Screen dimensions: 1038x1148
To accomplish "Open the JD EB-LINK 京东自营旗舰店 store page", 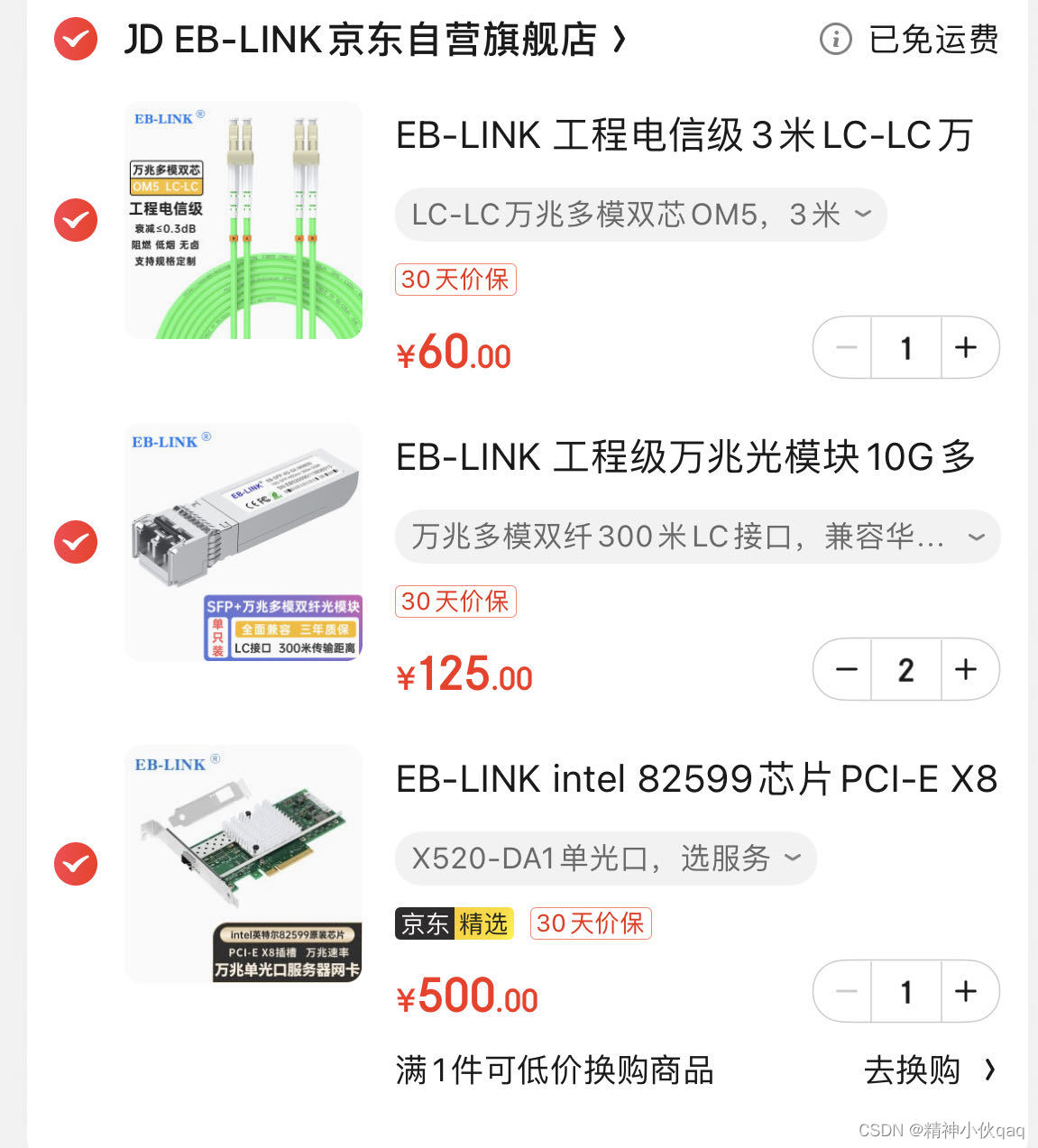I will (370, 39).
